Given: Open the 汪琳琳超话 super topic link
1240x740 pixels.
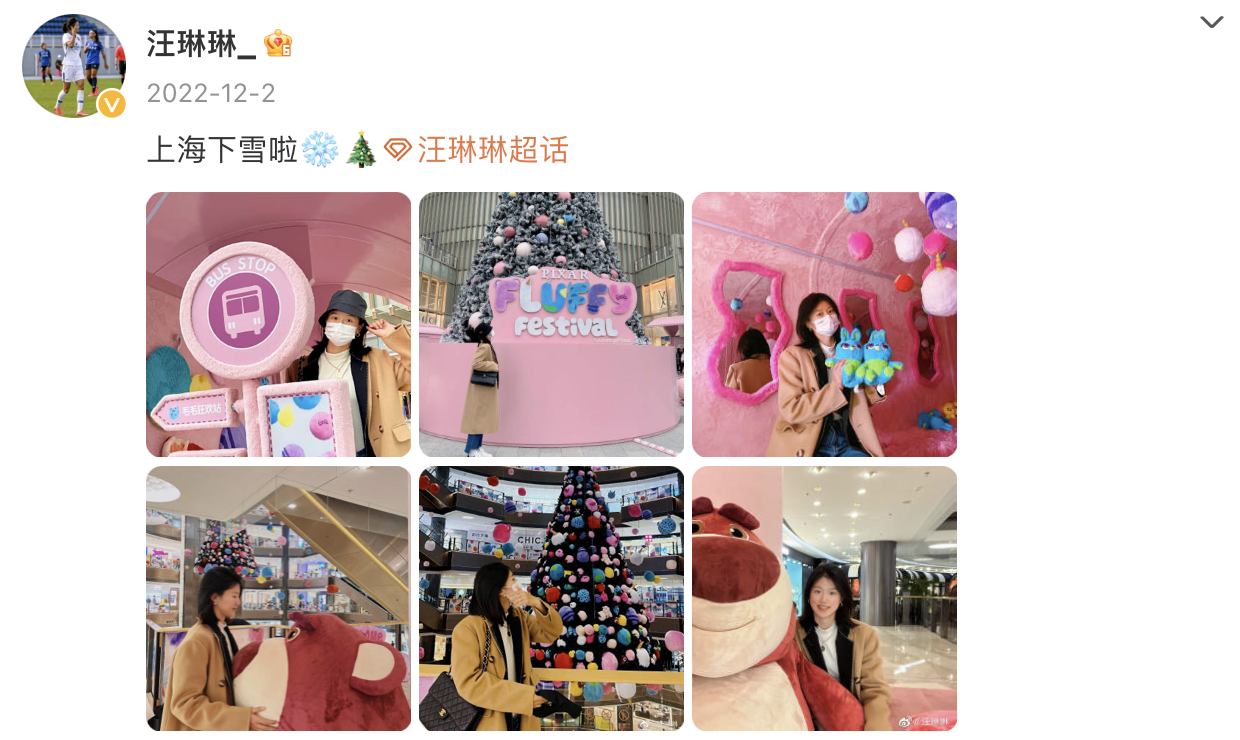Looking at the screenshot, I should [492, 150].
